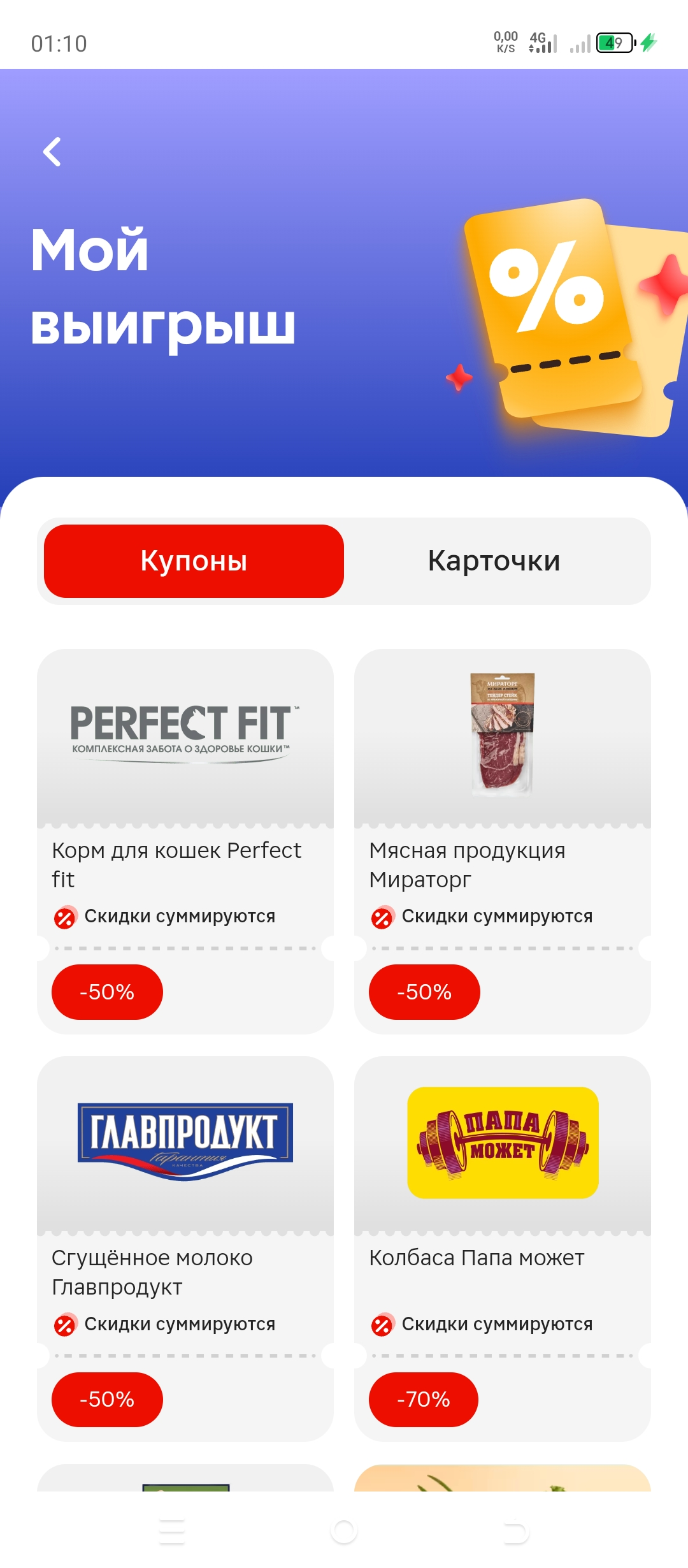This screenshot has width=688, height=1568.
Task: Open the Мираторг meat products coupon
Action: (x=503, y=841)
